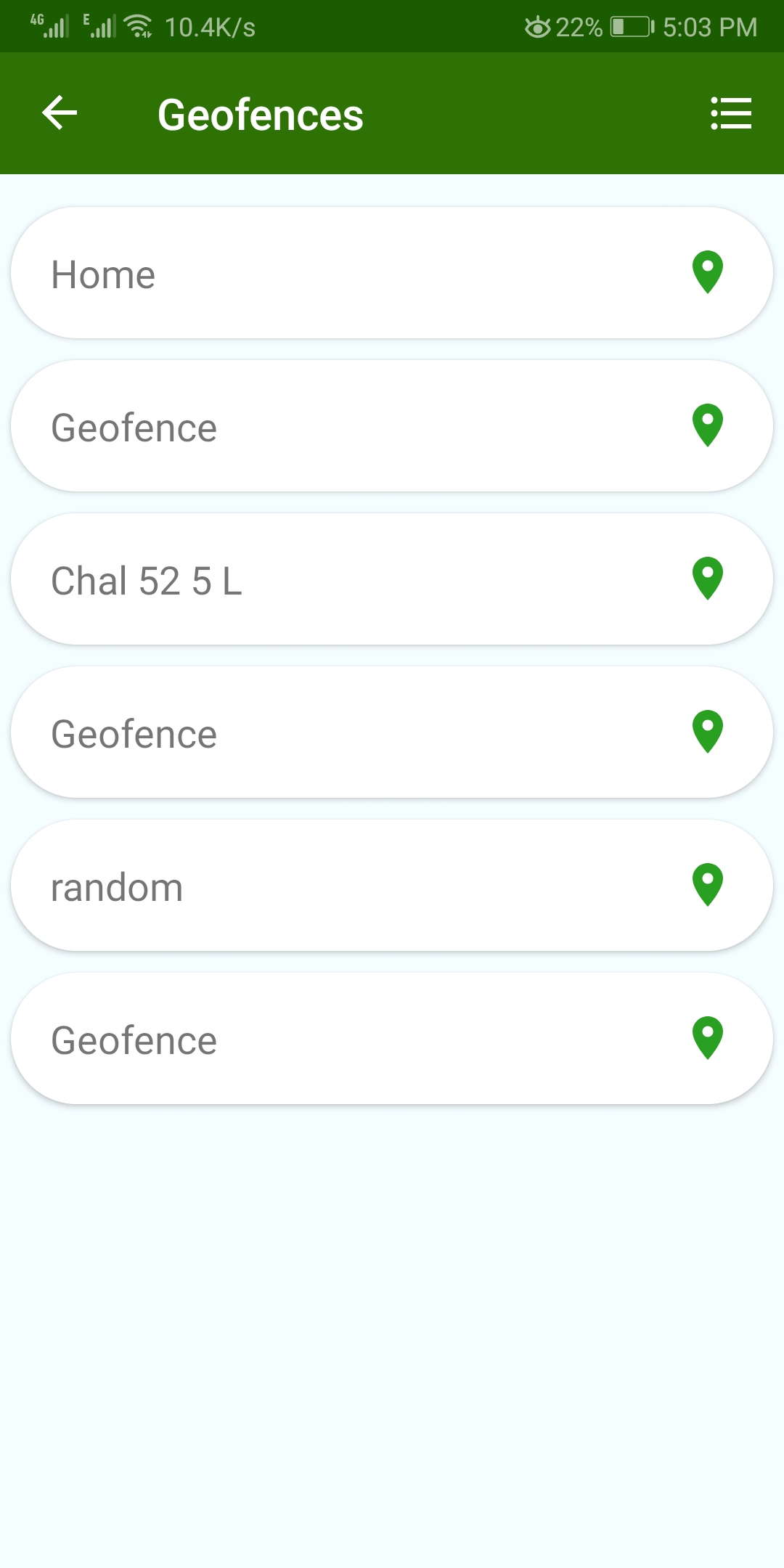784x1568 pixels.
Task: Select the Home geofence entry
Action: click(x=290, y=272)
